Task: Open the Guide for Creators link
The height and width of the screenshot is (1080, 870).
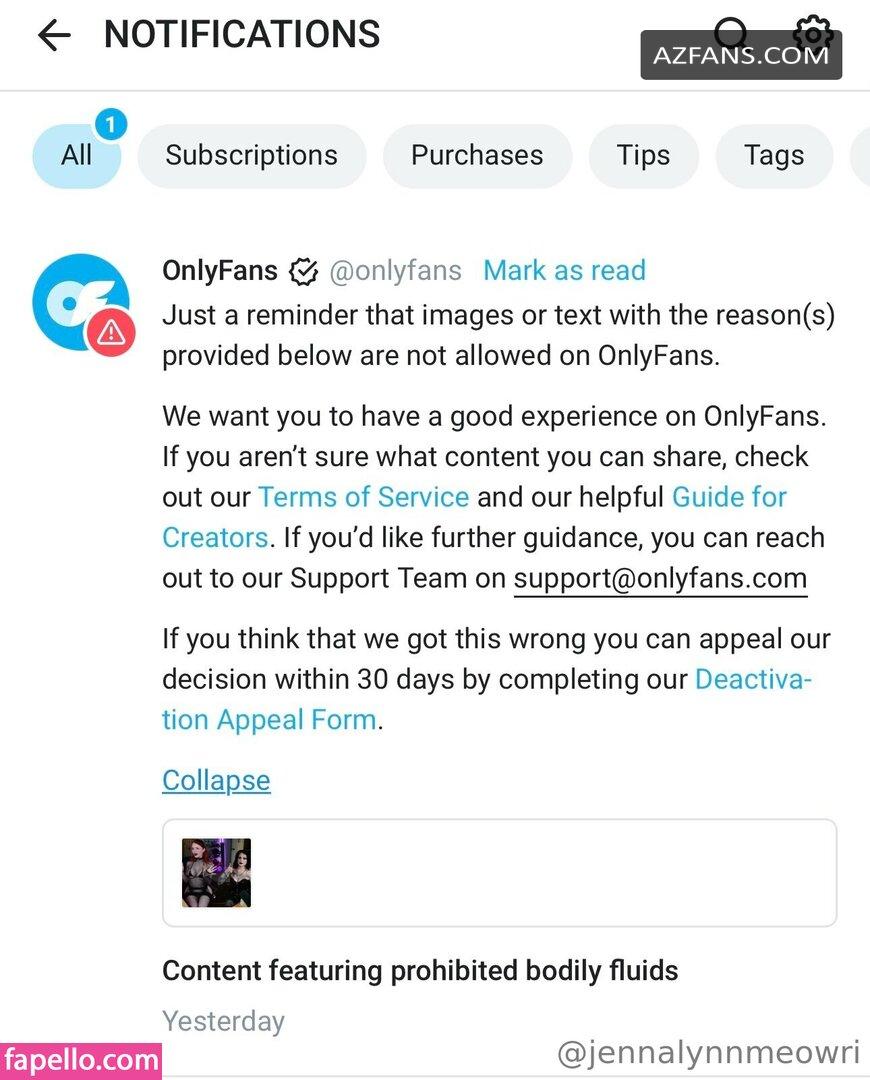Action: [729, 497]
